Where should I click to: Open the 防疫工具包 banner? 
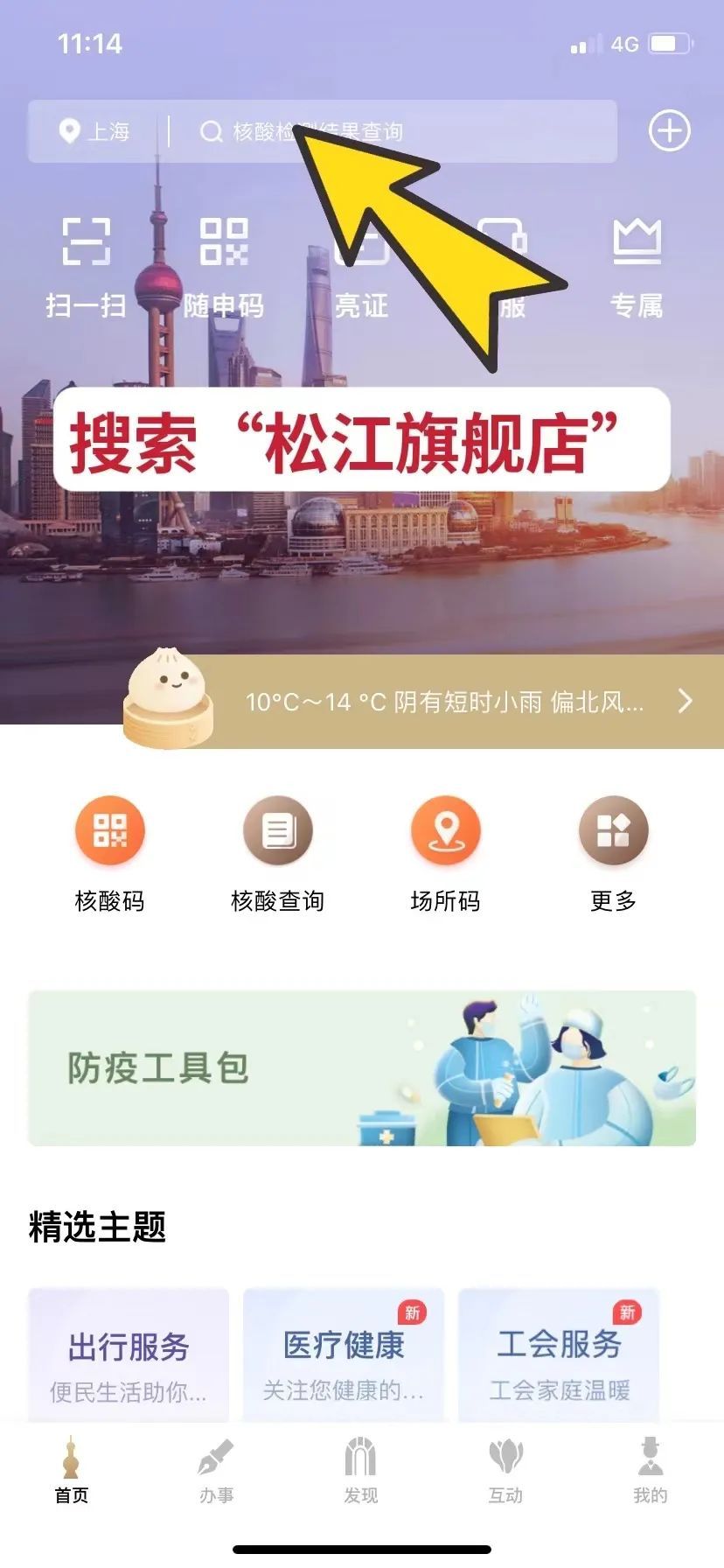pyautogui.click(x=362, y=1067)
